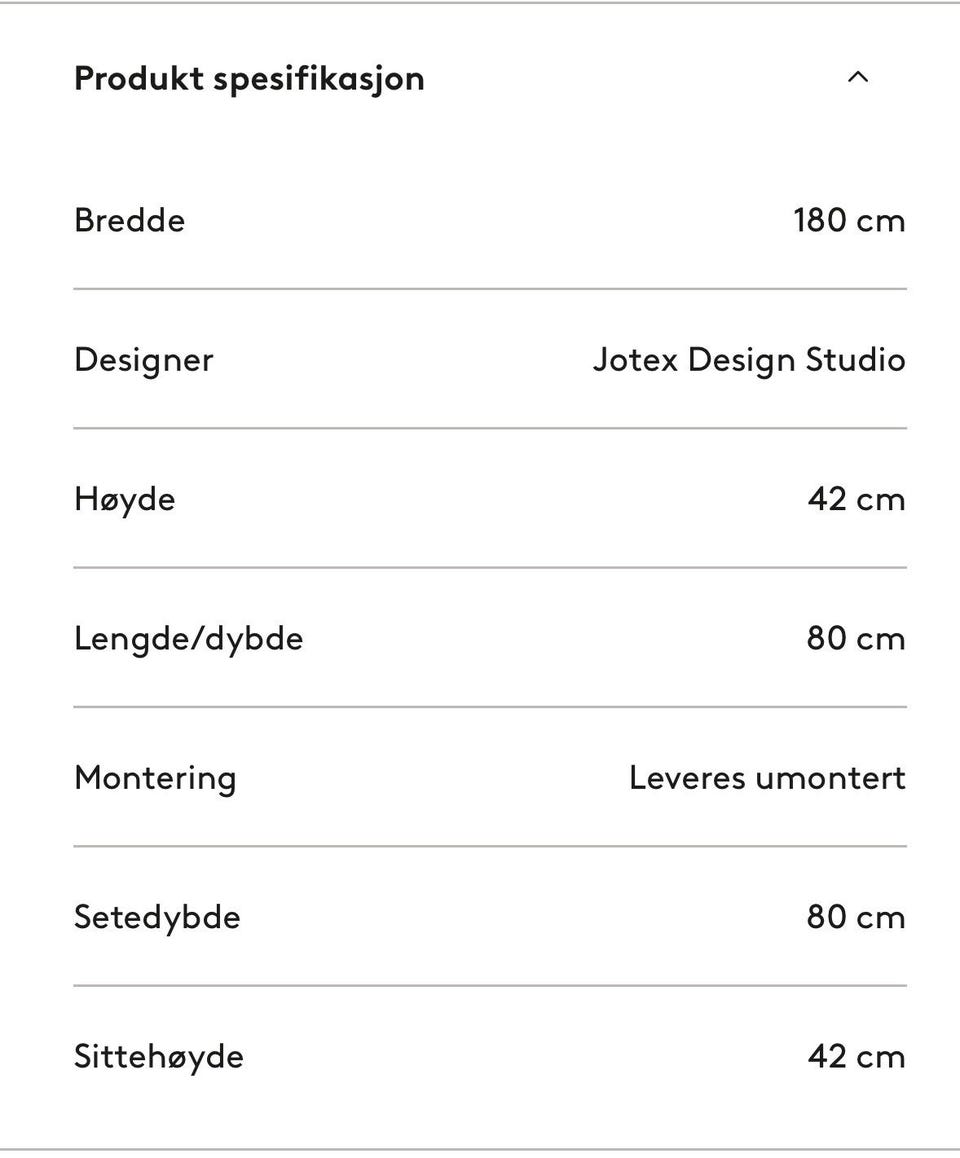Click the divider below the Bredde row
The image size is (960, 1158).
(x=490, y=289)
